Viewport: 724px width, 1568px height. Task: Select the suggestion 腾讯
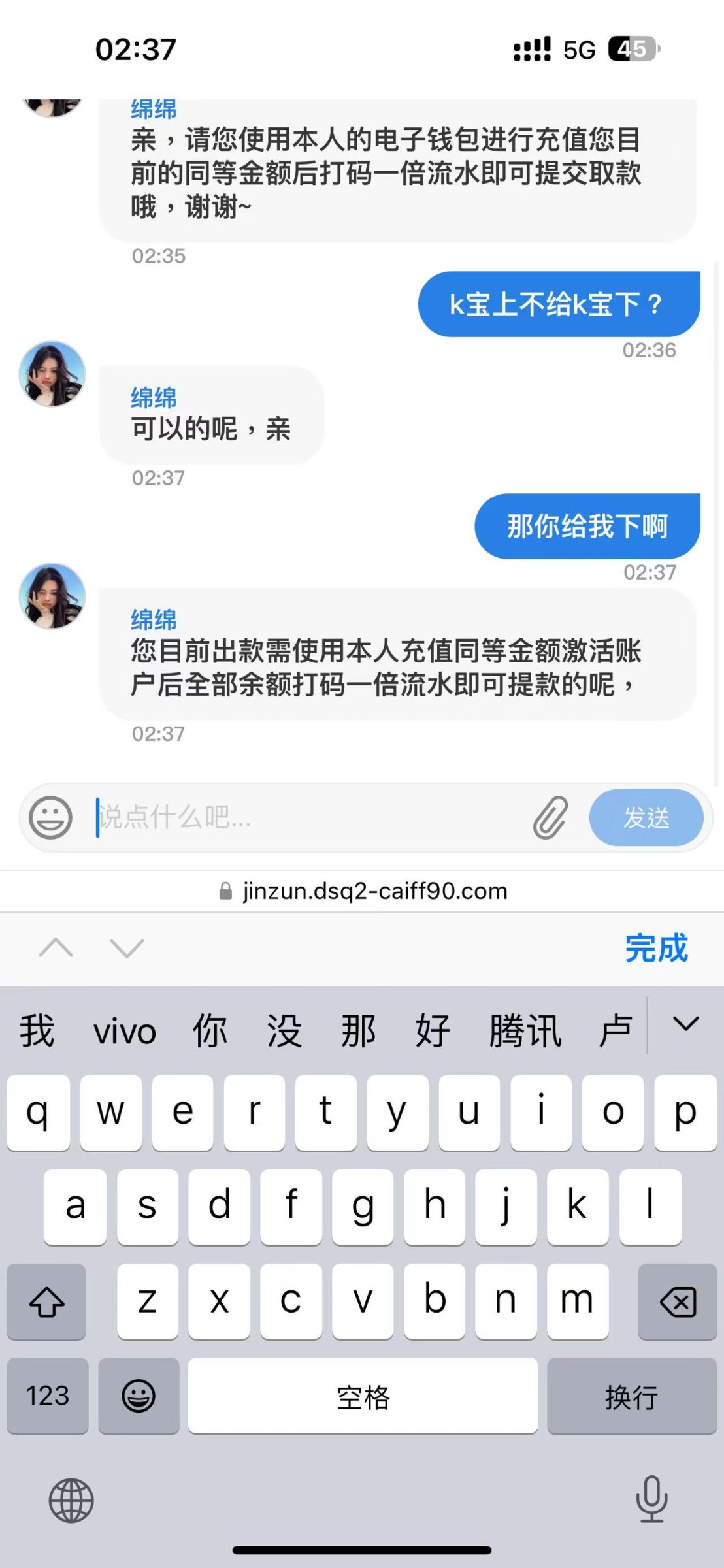pyautogui.click(x=525, y=1032)
